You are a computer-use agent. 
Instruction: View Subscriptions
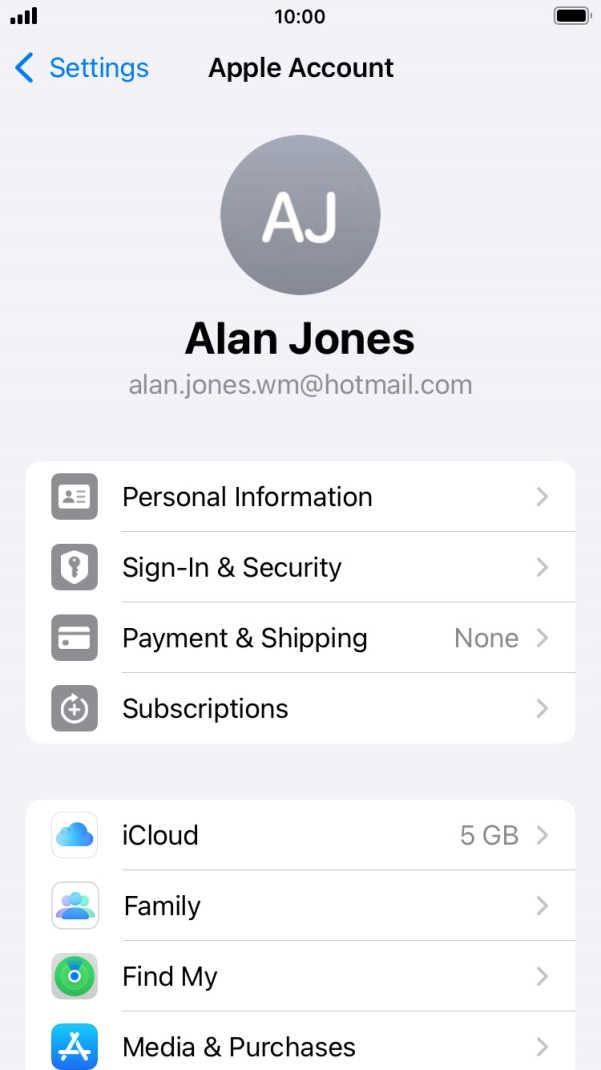(x=300, y=709)
